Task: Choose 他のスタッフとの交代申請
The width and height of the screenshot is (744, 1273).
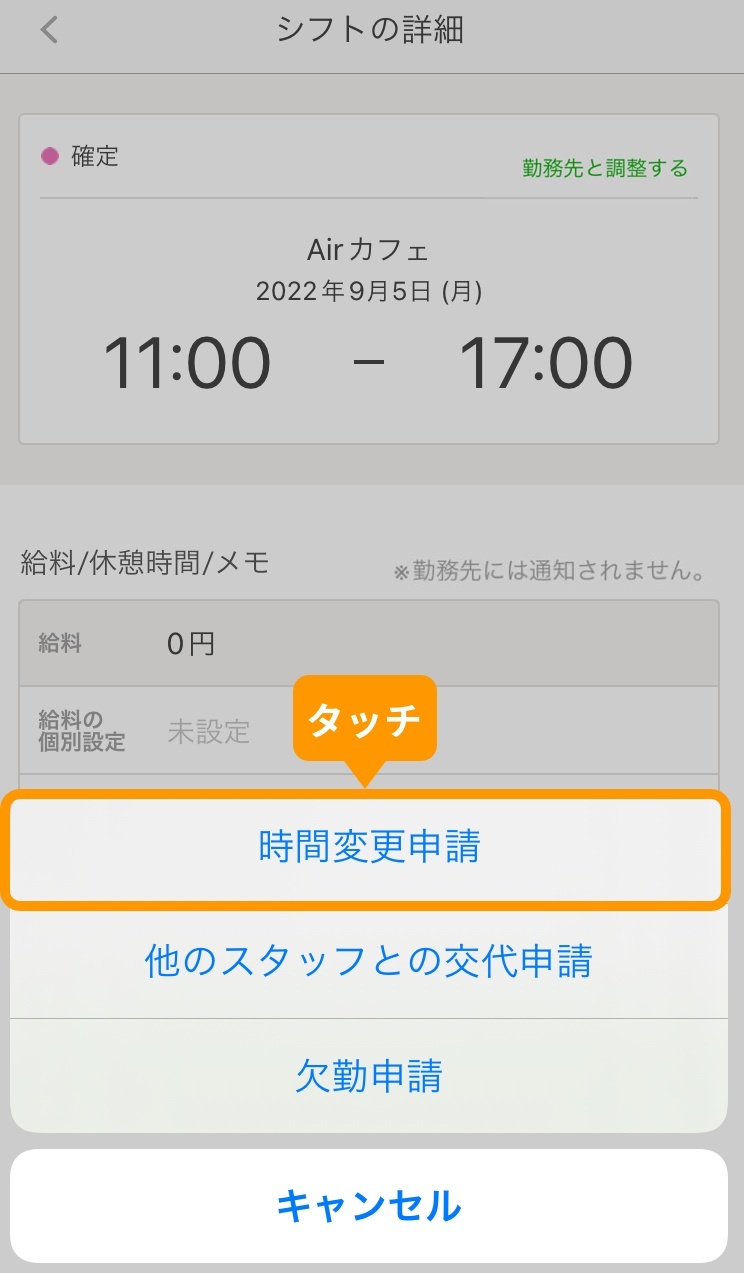Action: pos(369,962)
